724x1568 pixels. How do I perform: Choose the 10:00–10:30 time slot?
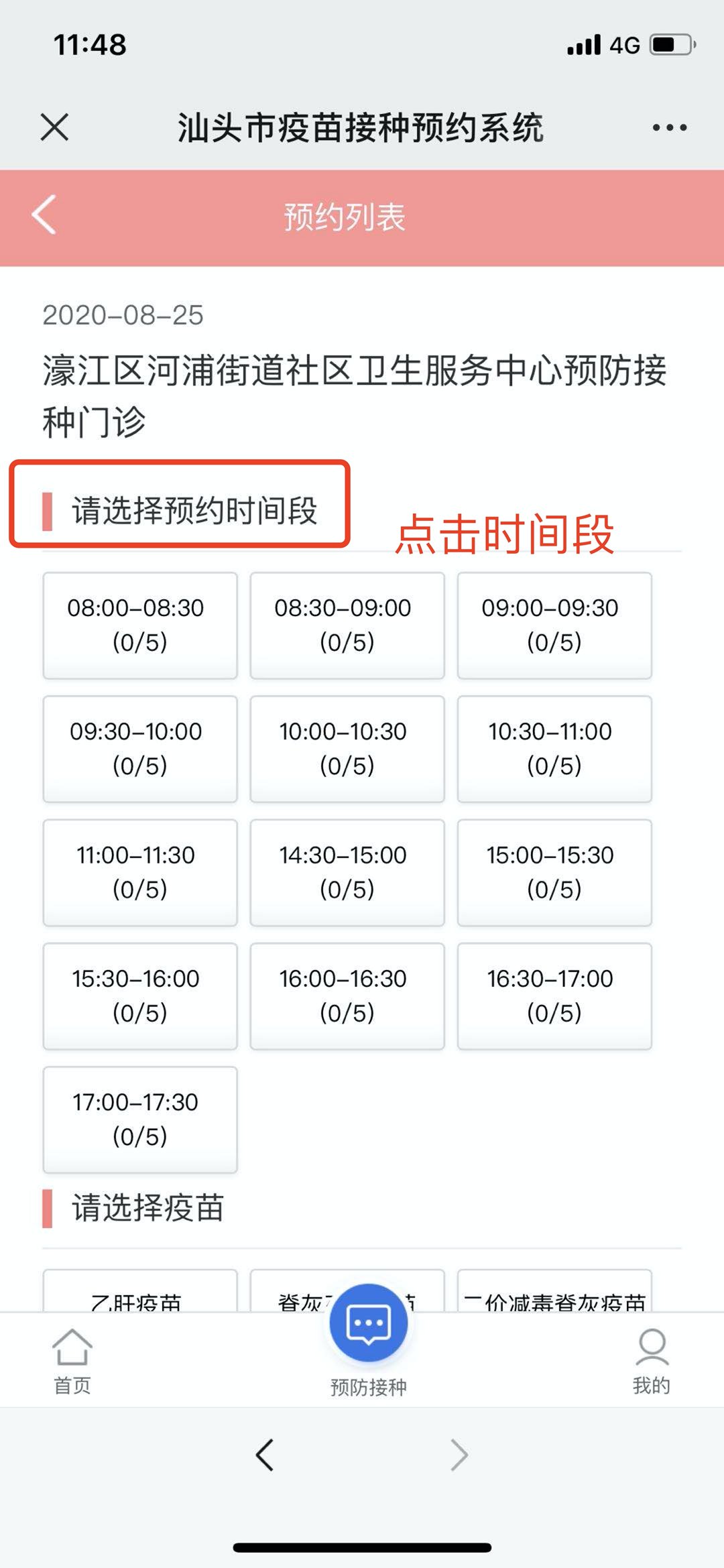click(x=347, y=748)
